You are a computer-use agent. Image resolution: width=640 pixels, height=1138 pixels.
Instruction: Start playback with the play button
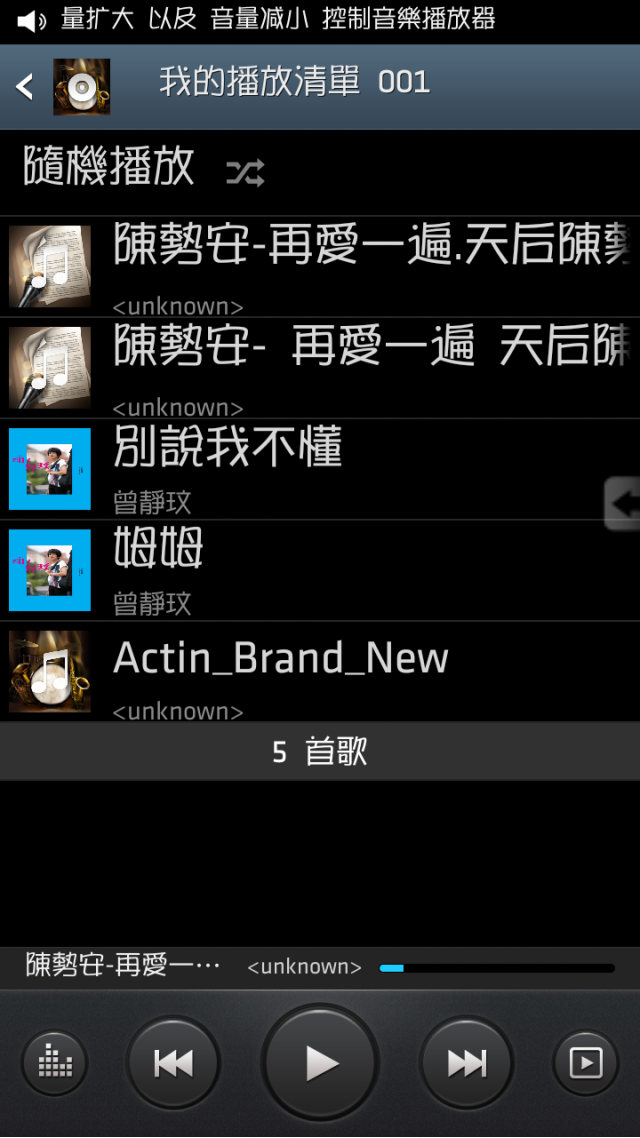tap(320, 1063)
